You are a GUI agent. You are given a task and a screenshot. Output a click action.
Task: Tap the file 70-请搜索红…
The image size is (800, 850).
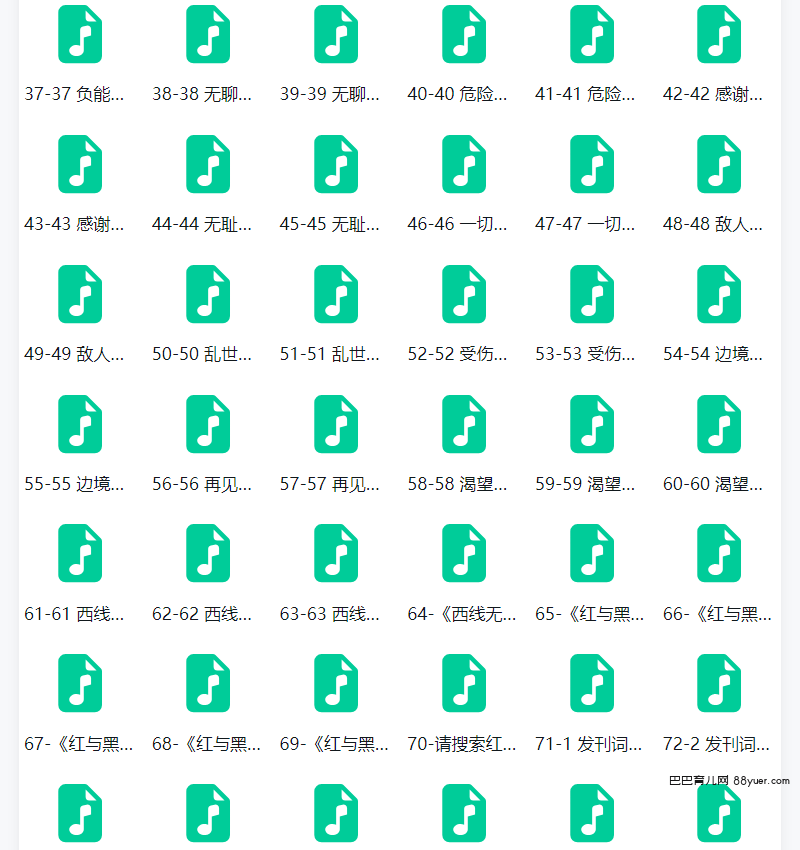click(x=464, y=684)
